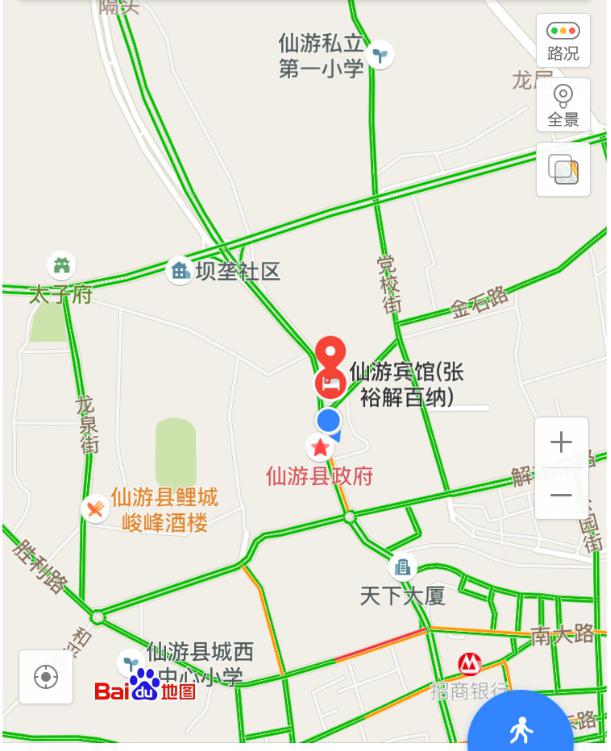Tap the 仙游县鲤城峻峰酒楼 restaurant marker

95,509
